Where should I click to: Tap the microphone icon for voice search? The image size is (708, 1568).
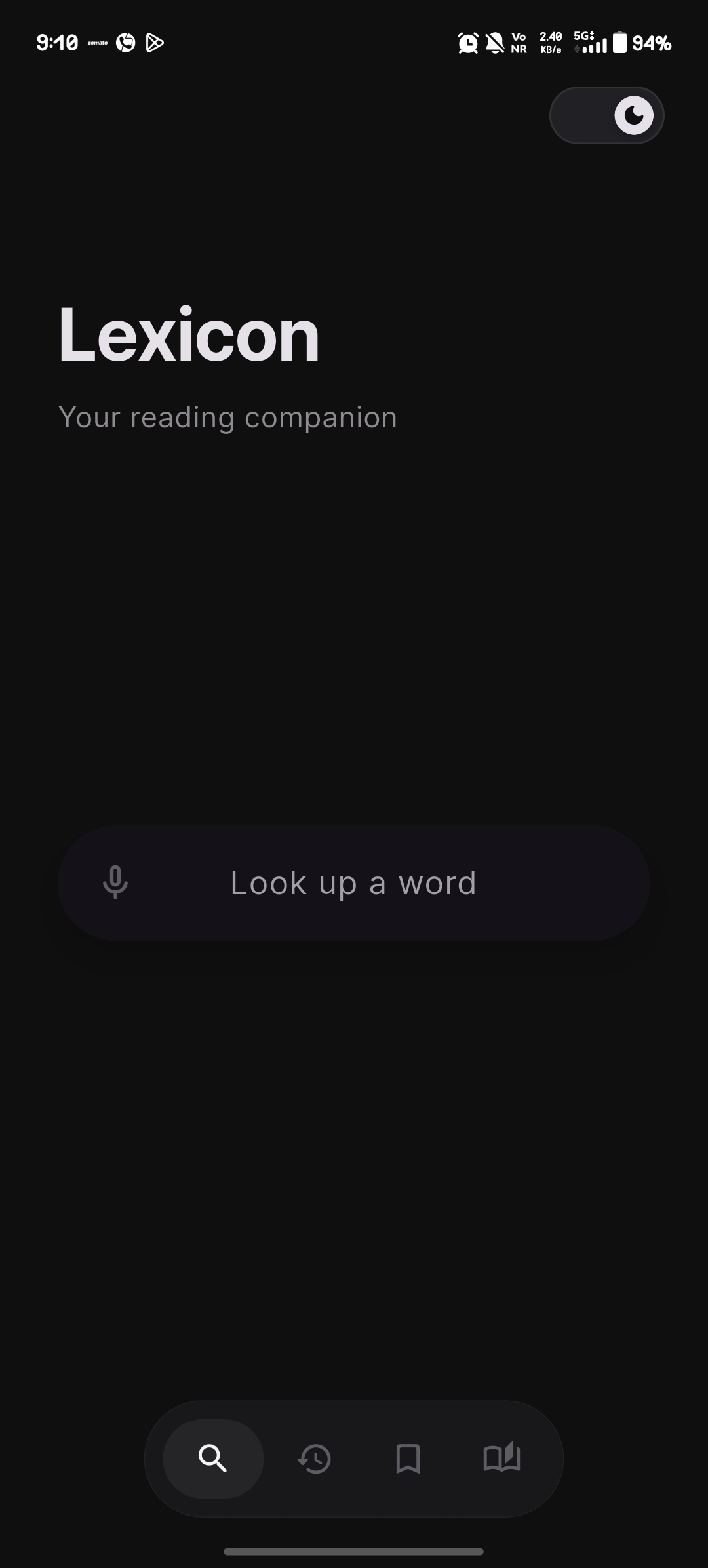pos(115,882)
